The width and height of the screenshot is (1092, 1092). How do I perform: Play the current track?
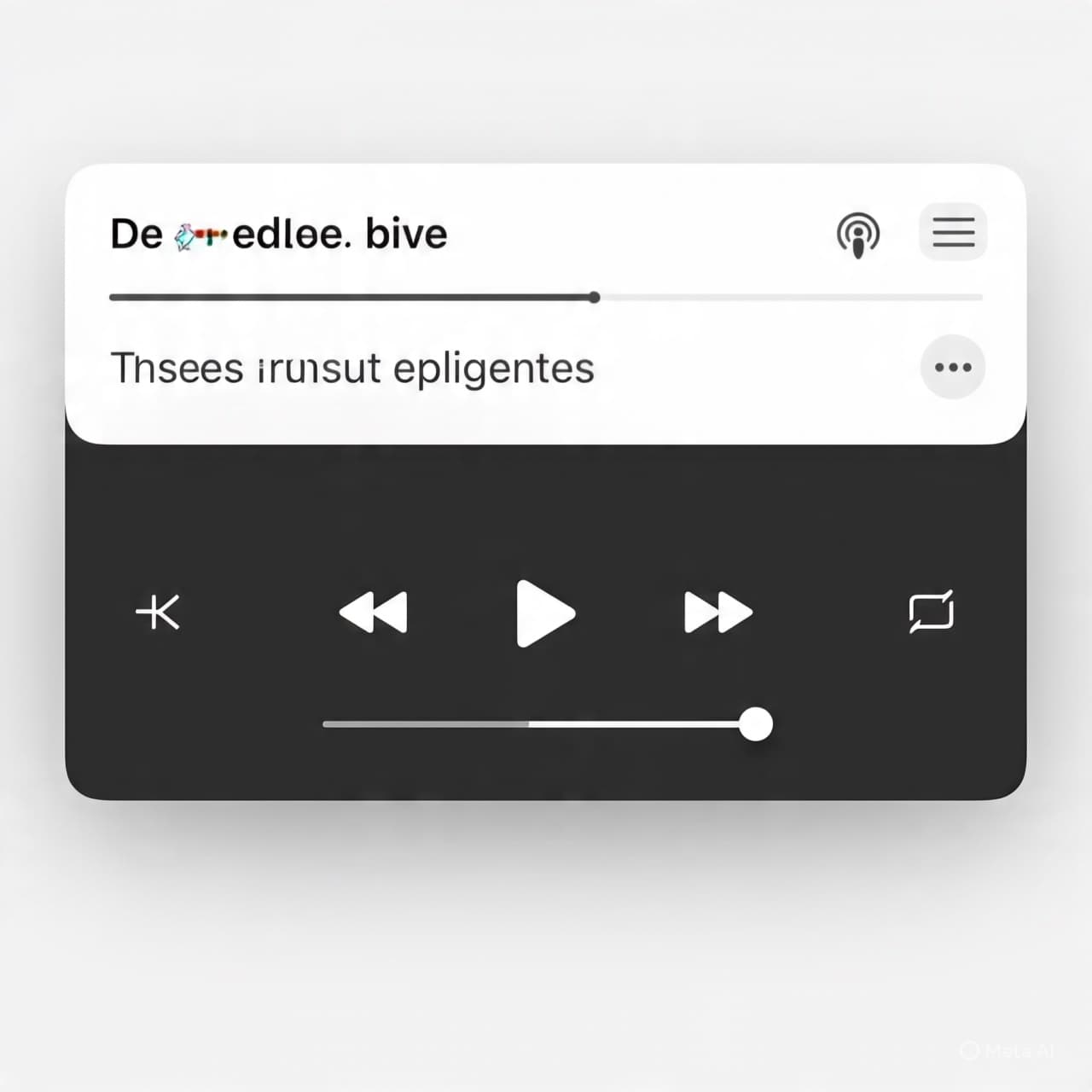(x=544, y=613)
